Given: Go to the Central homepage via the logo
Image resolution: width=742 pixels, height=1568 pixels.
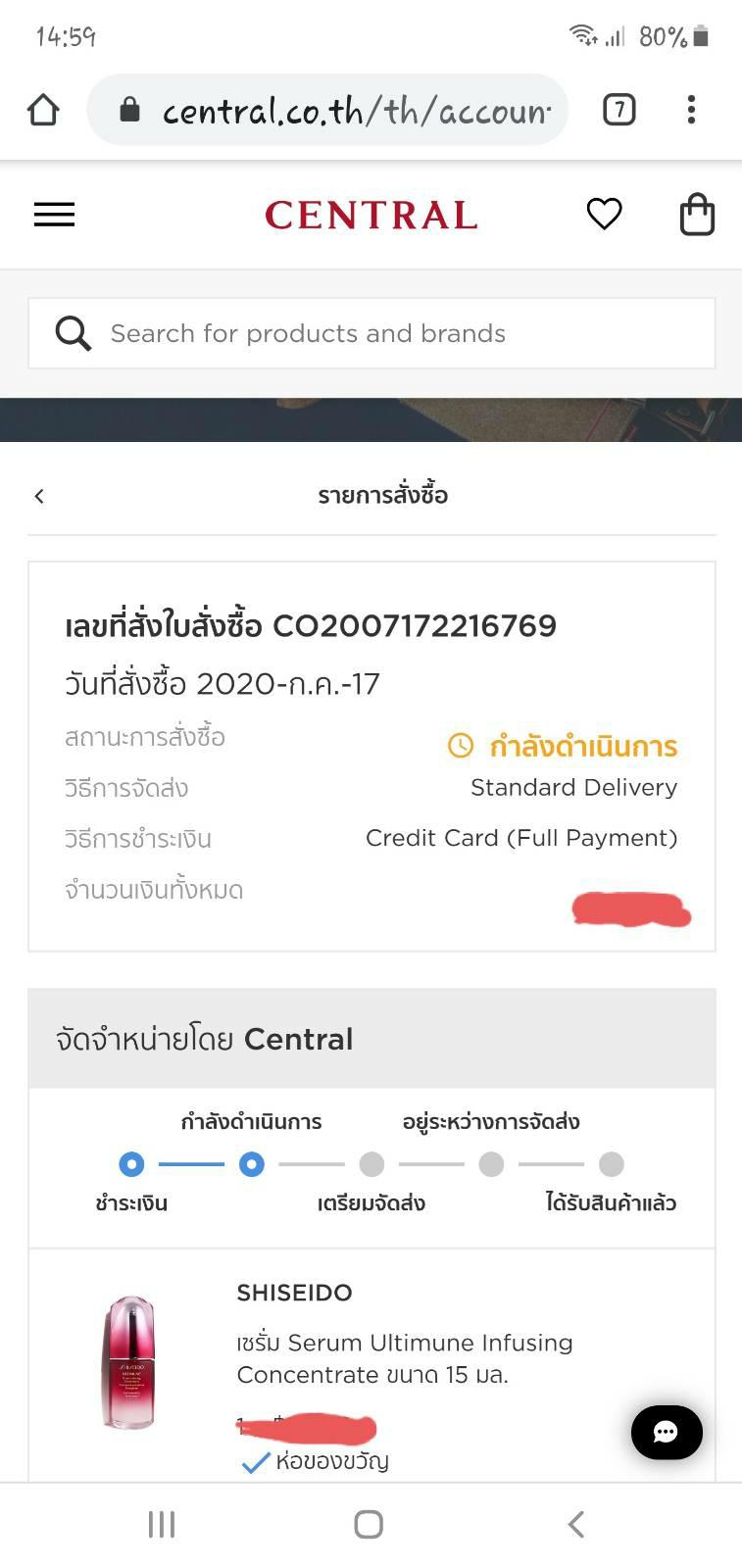Looking at the screenshot, I should (x=371, y=216).
